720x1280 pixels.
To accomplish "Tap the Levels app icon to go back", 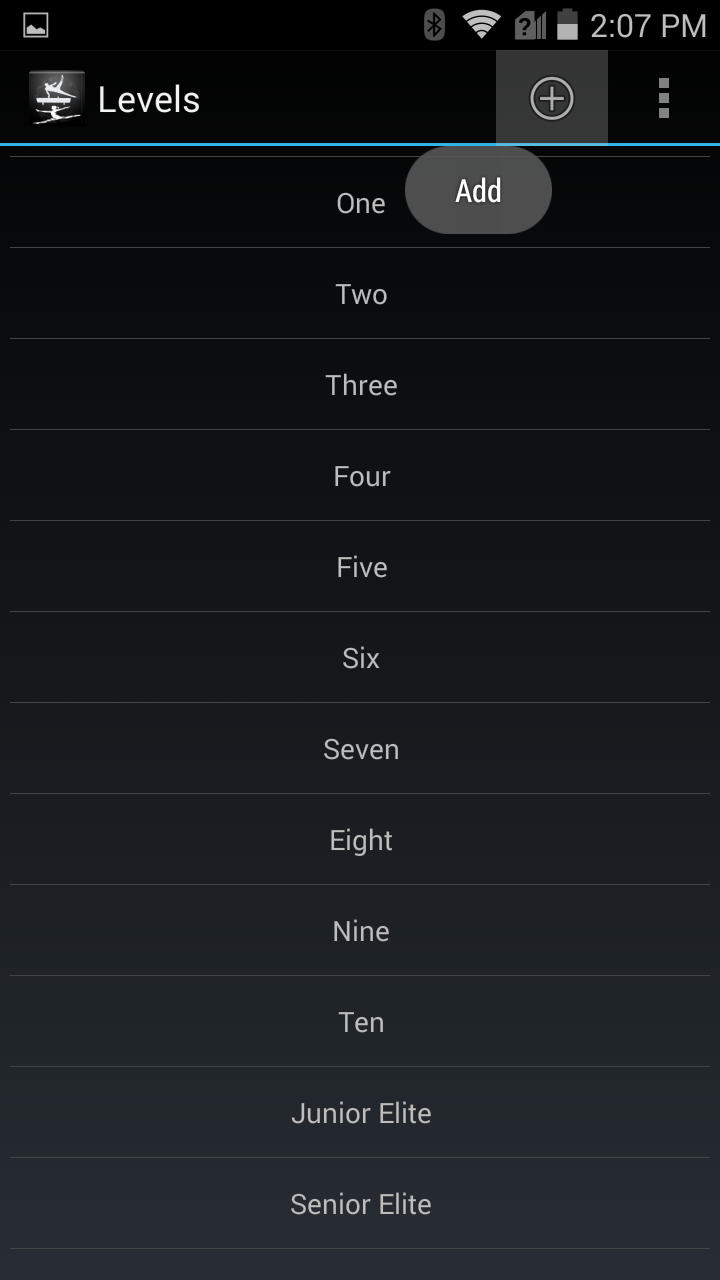I will tap(57, 98).
